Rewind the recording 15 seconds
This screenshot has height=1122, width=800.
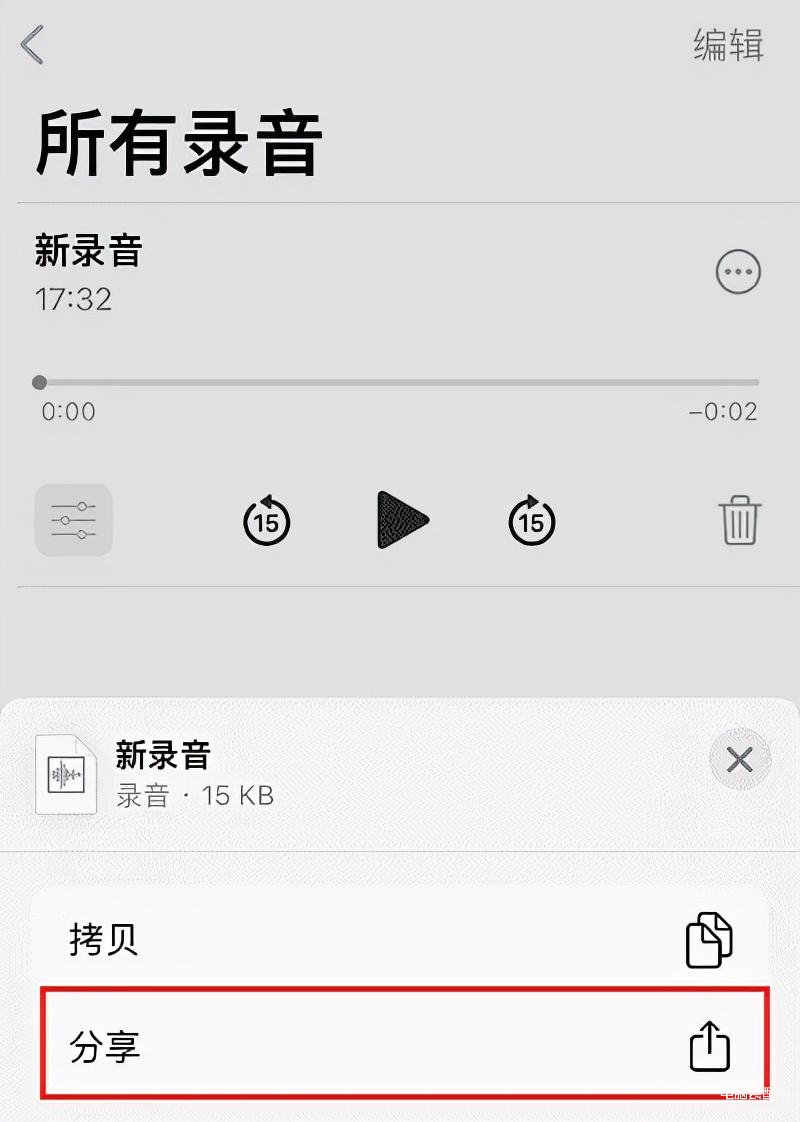[266, 520]
